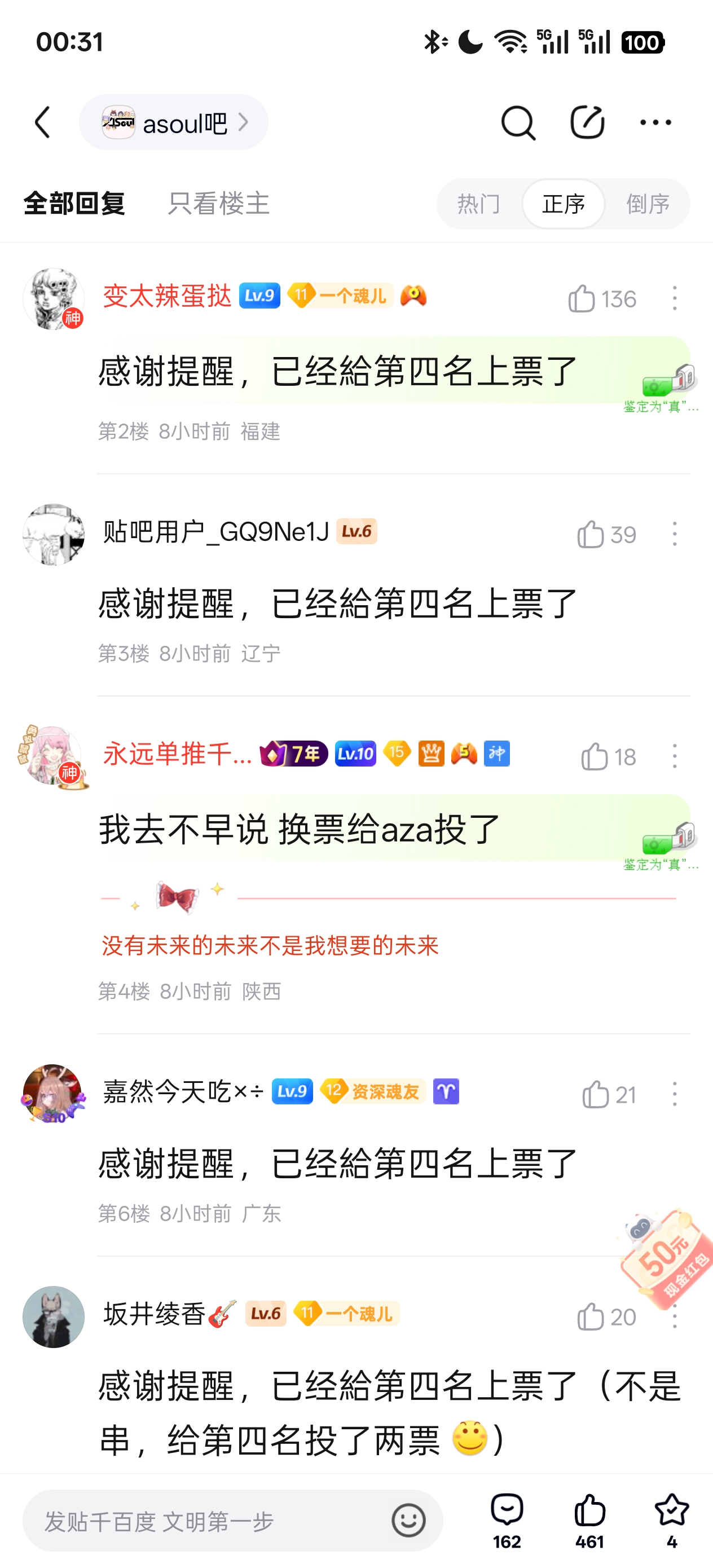Sort replies in 正序 order
The width and height of the screenshot is (713, 1568).
click(563, 204)
